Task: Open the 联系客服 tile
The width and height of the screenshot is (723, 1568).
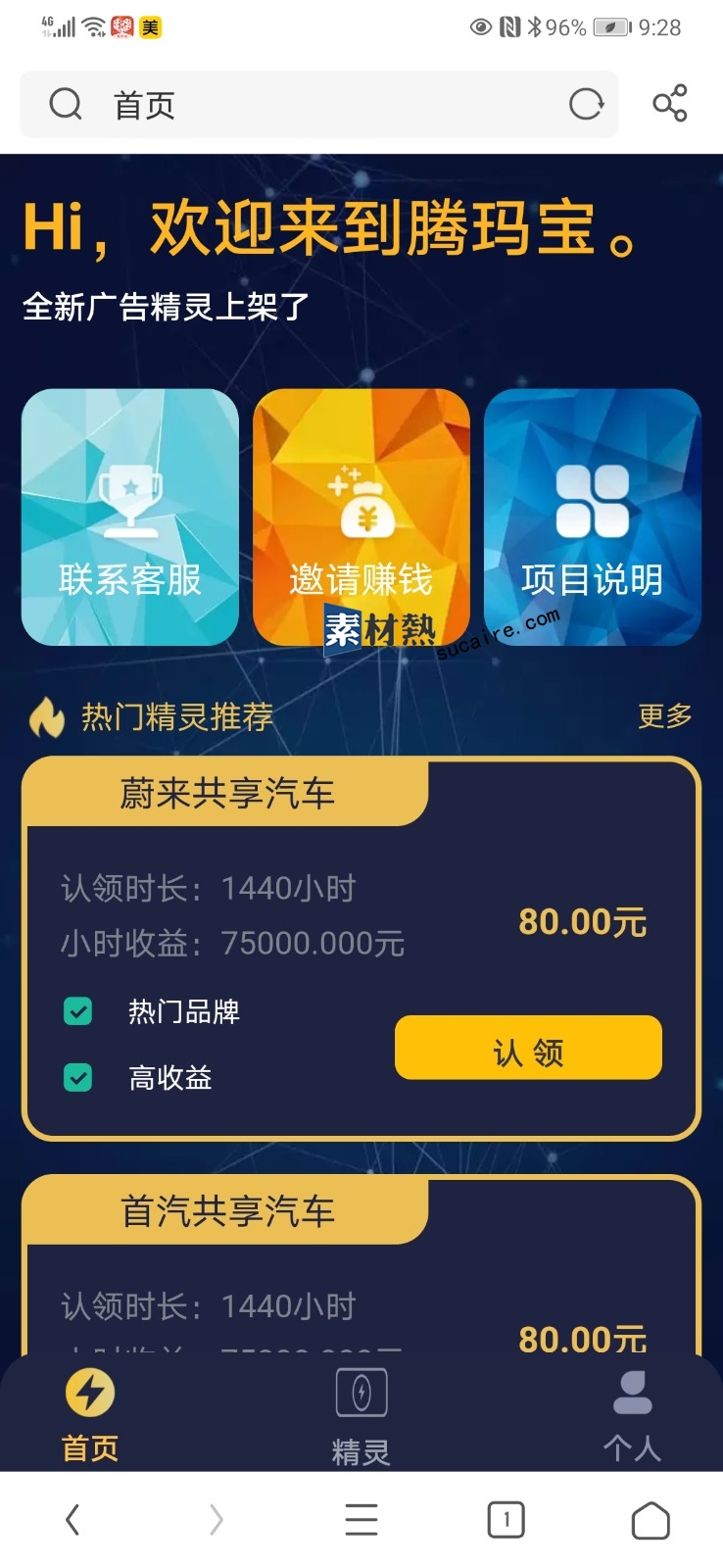Action: click(x=130, y=517)
